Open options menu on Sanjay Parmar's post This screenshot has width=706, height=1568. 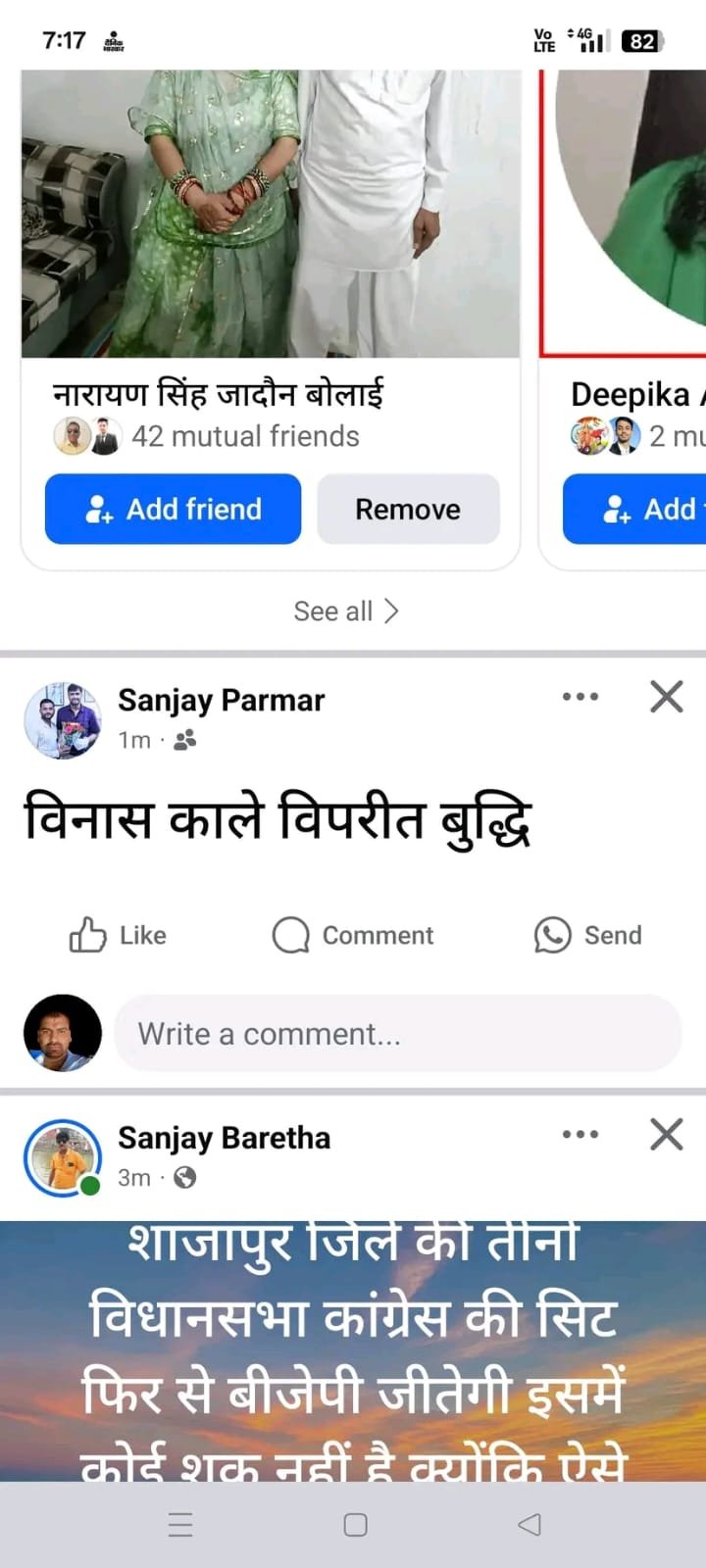(x=580, y=697)
